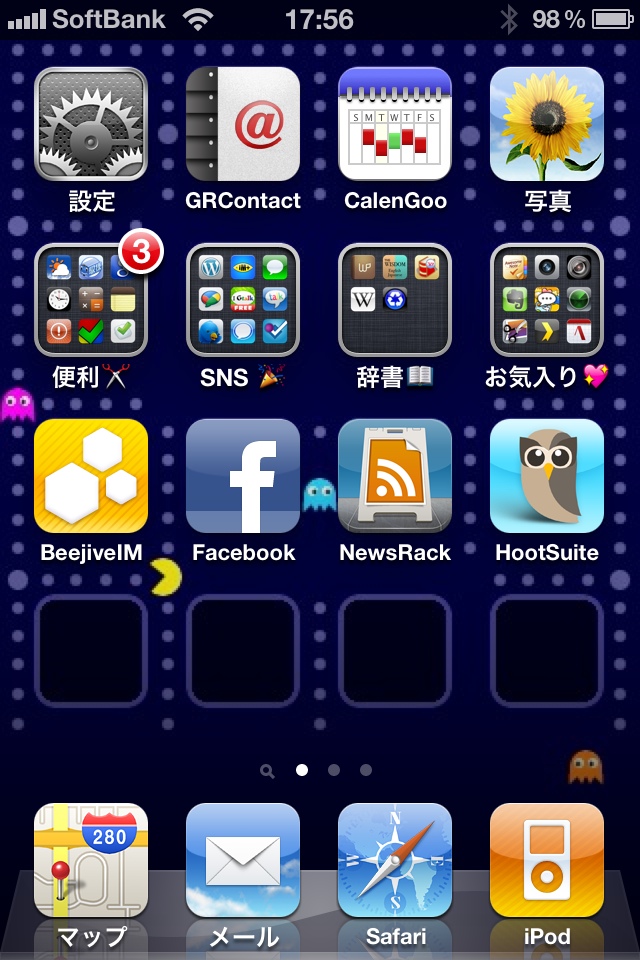The height and width of the screenshot is (960, 640).
Task: Open the CalenGoo calendar app
Action: pyautogui.click(x=395, y=124)
